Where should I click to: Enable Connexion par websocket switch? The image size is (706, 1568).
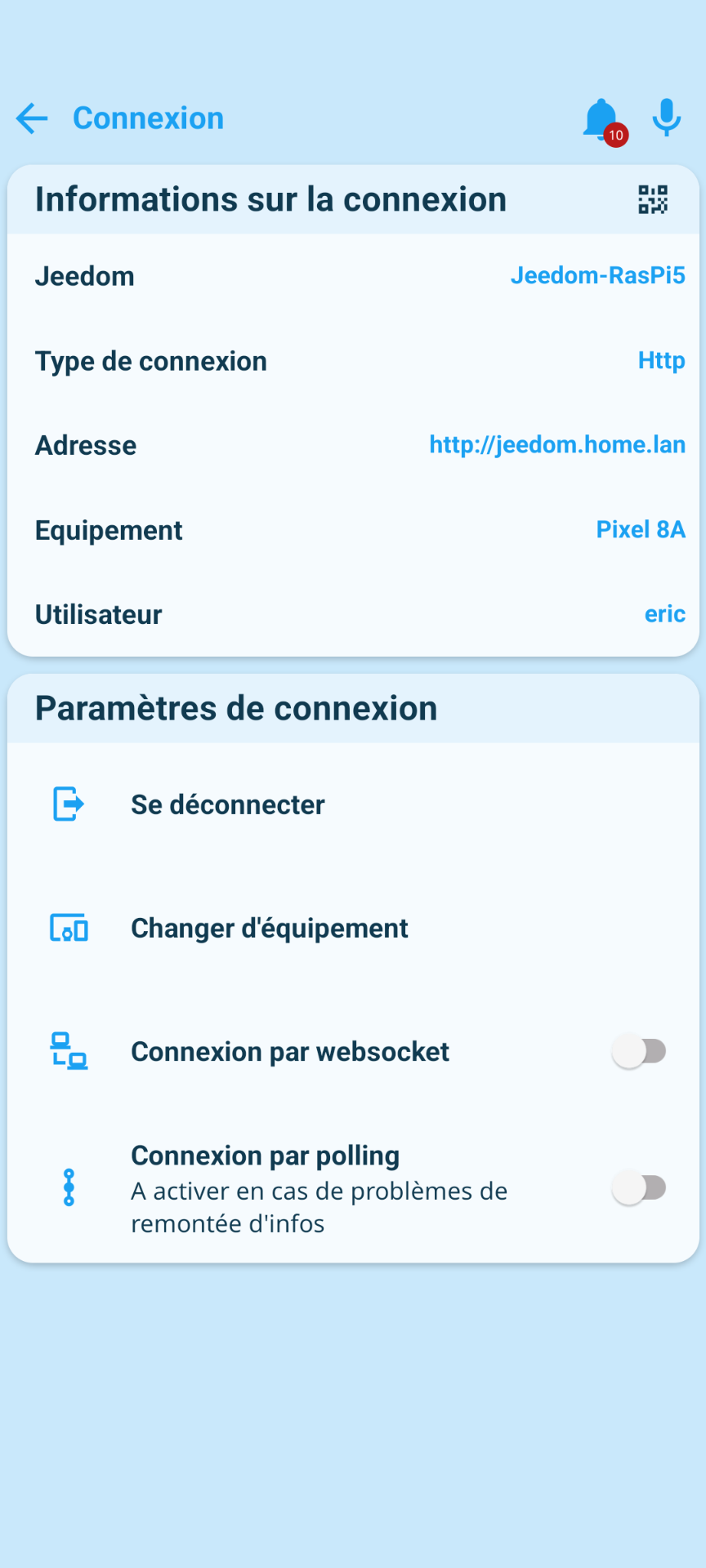click(639, 1051)
